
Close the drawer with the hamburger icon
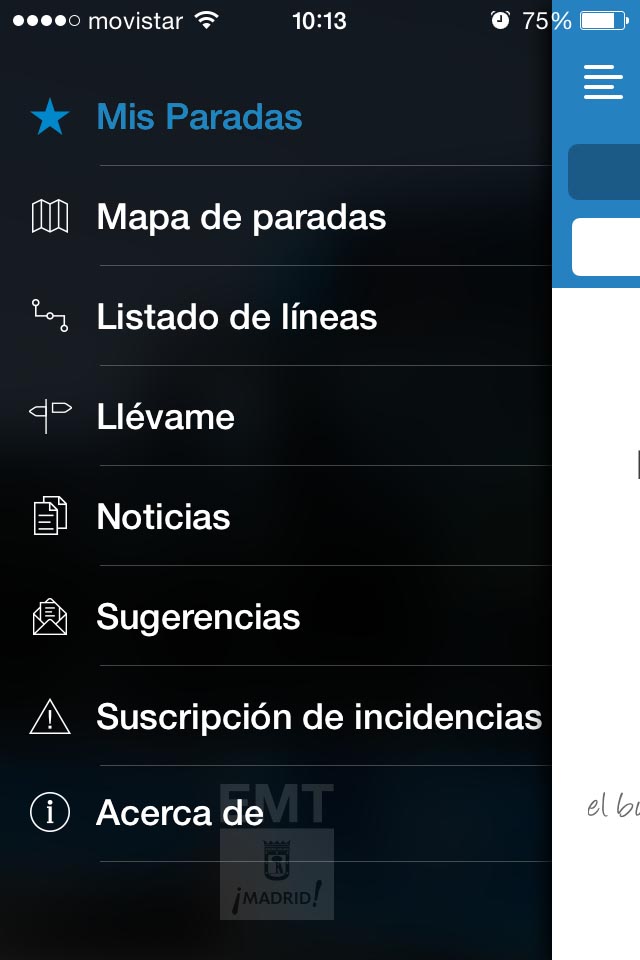(x=603, y=82)
